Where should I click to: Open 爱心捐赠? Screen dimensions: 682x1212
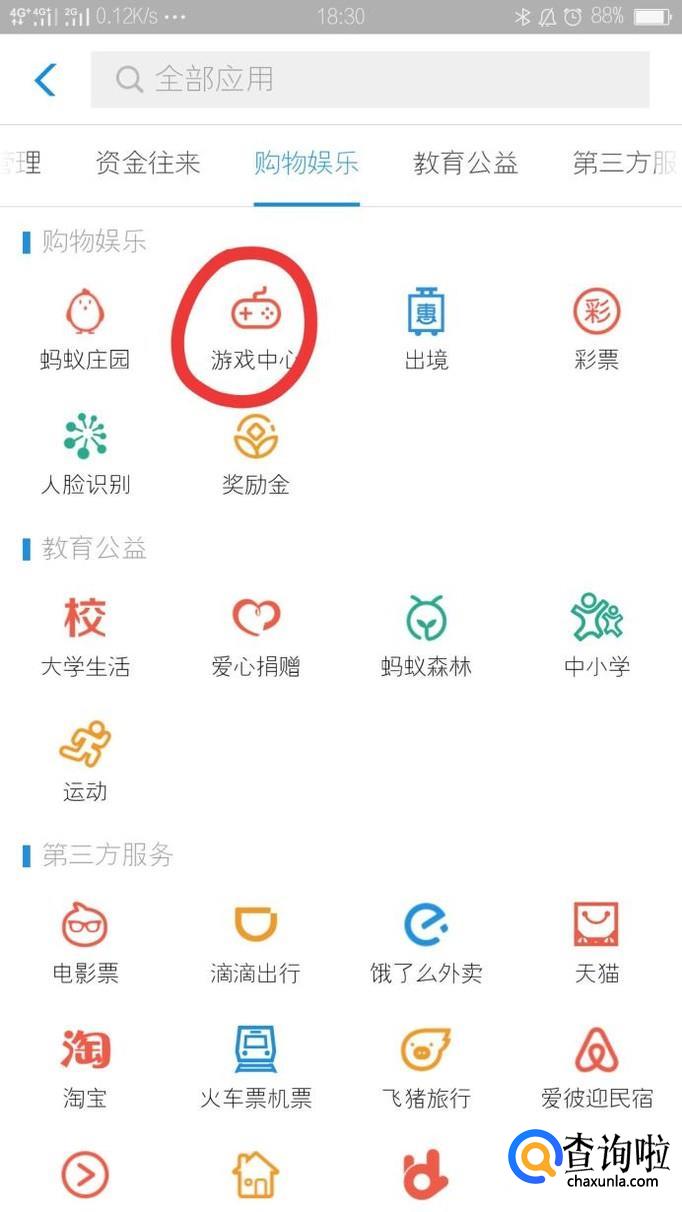coord(256,636)
